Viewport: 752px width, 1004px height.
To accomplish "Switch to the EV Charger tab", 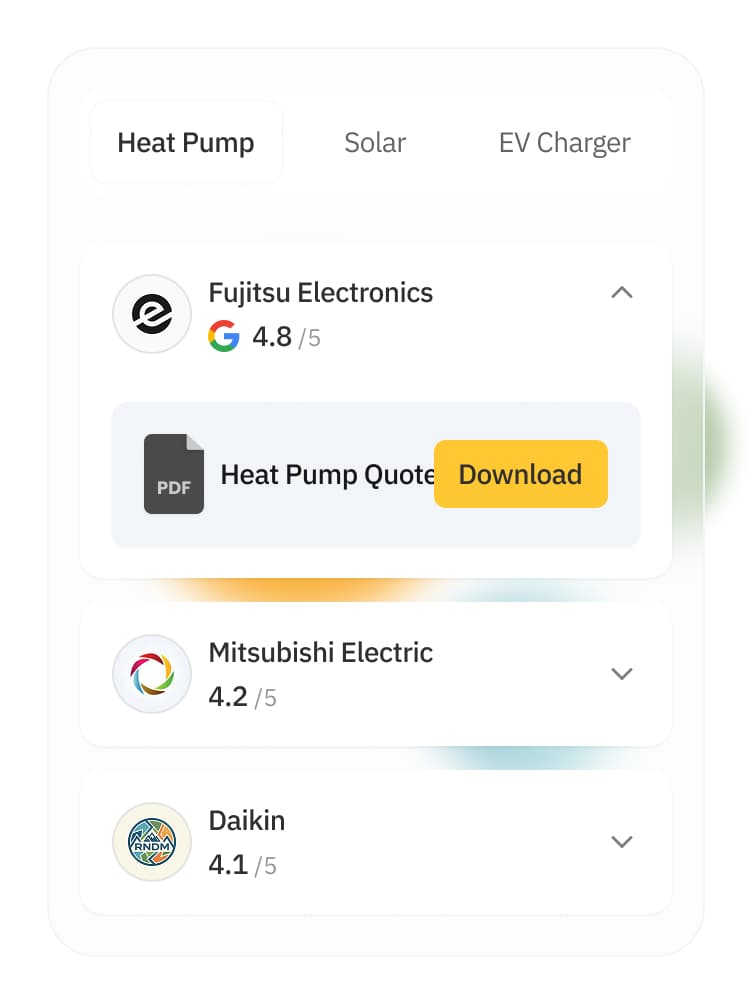I will [x=564, y=142].
